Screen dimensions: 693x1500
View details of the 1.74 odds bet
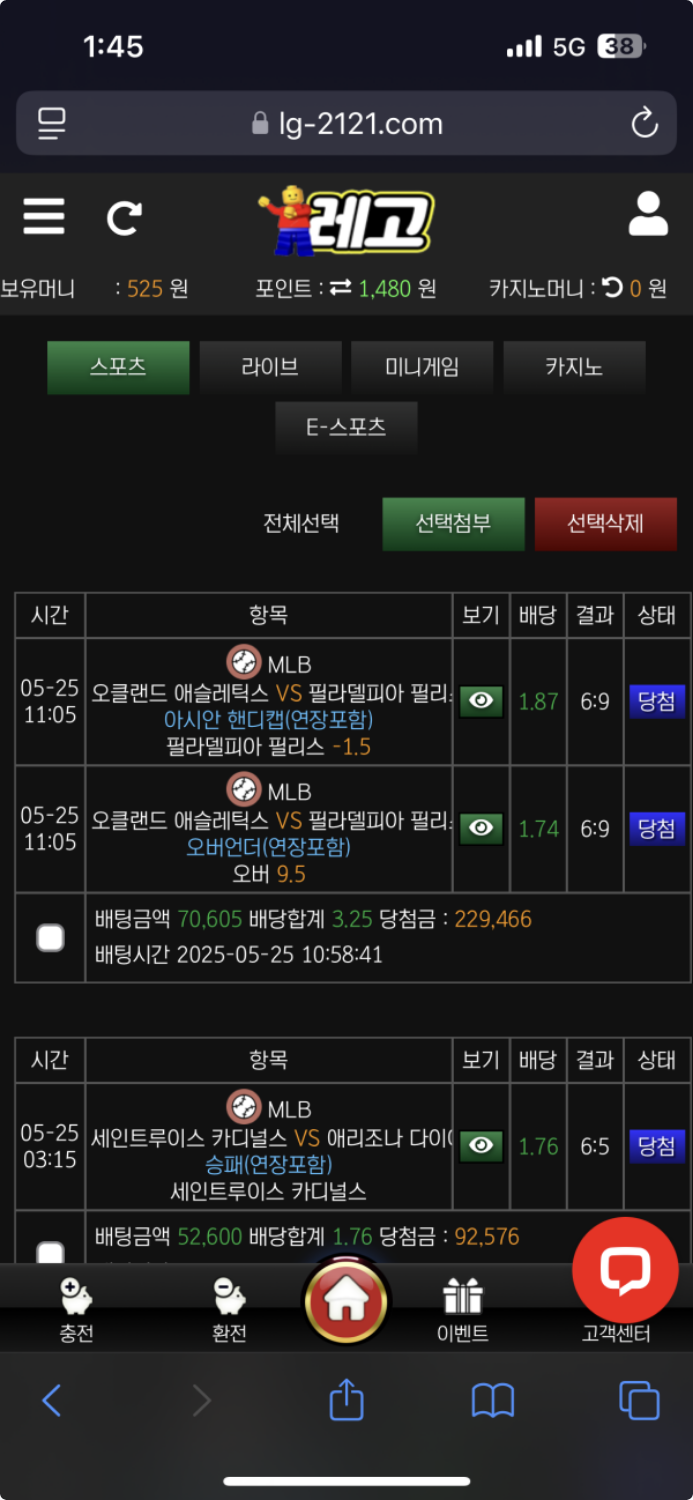pos(481,828)
